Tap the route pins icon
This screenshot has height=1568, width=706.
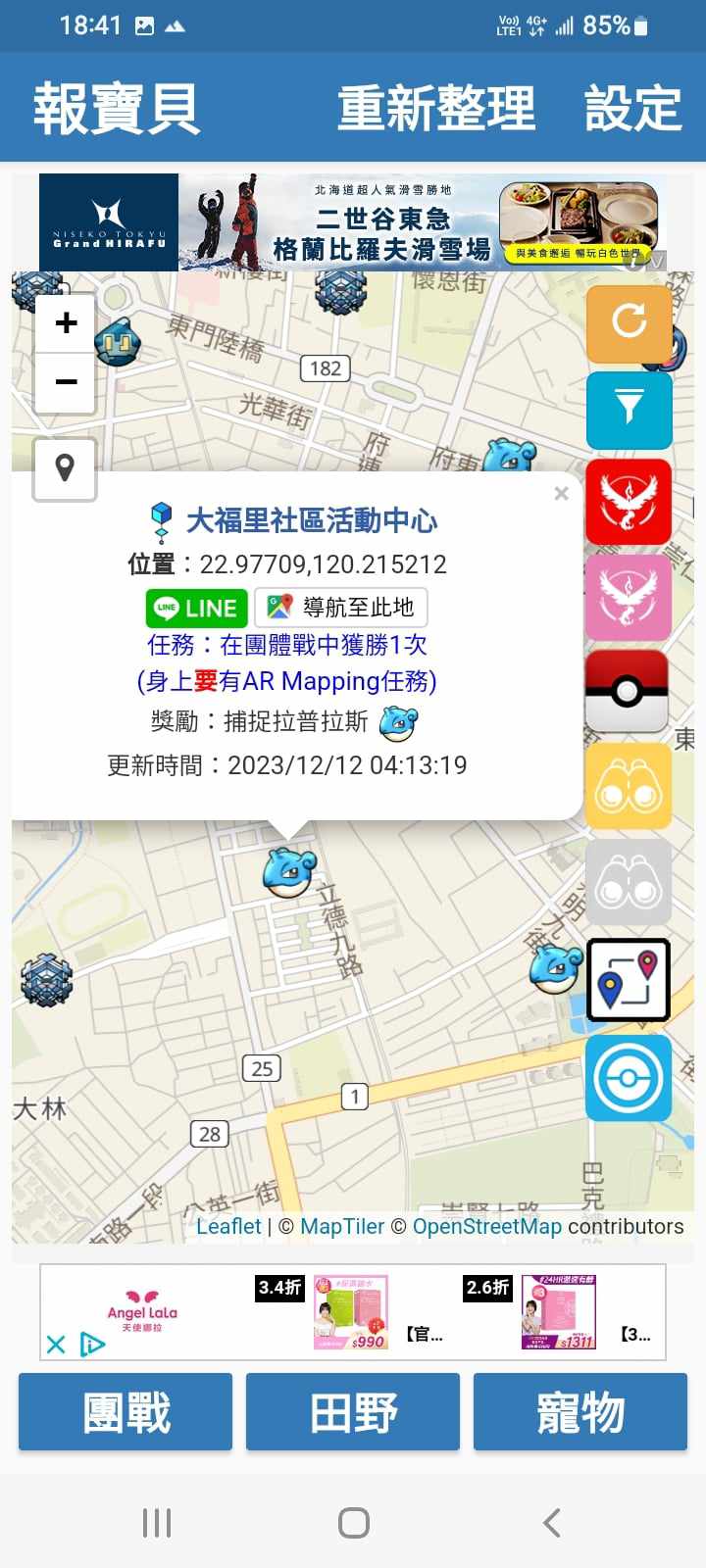click(629, 980)
